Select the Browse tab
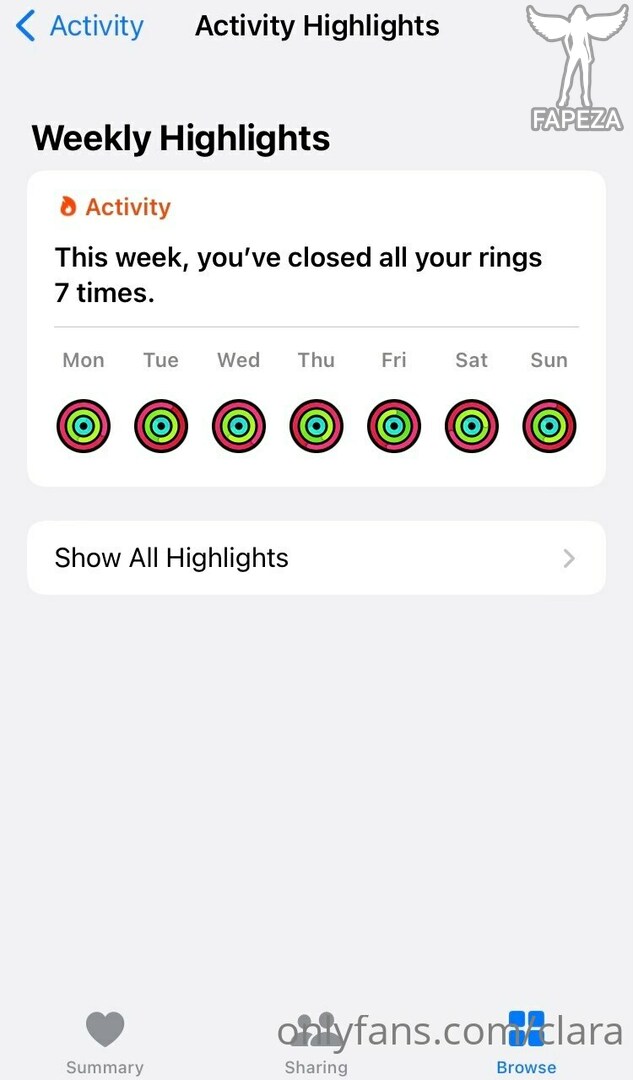Viewport: 633px width, 1080px height. 526,1042
